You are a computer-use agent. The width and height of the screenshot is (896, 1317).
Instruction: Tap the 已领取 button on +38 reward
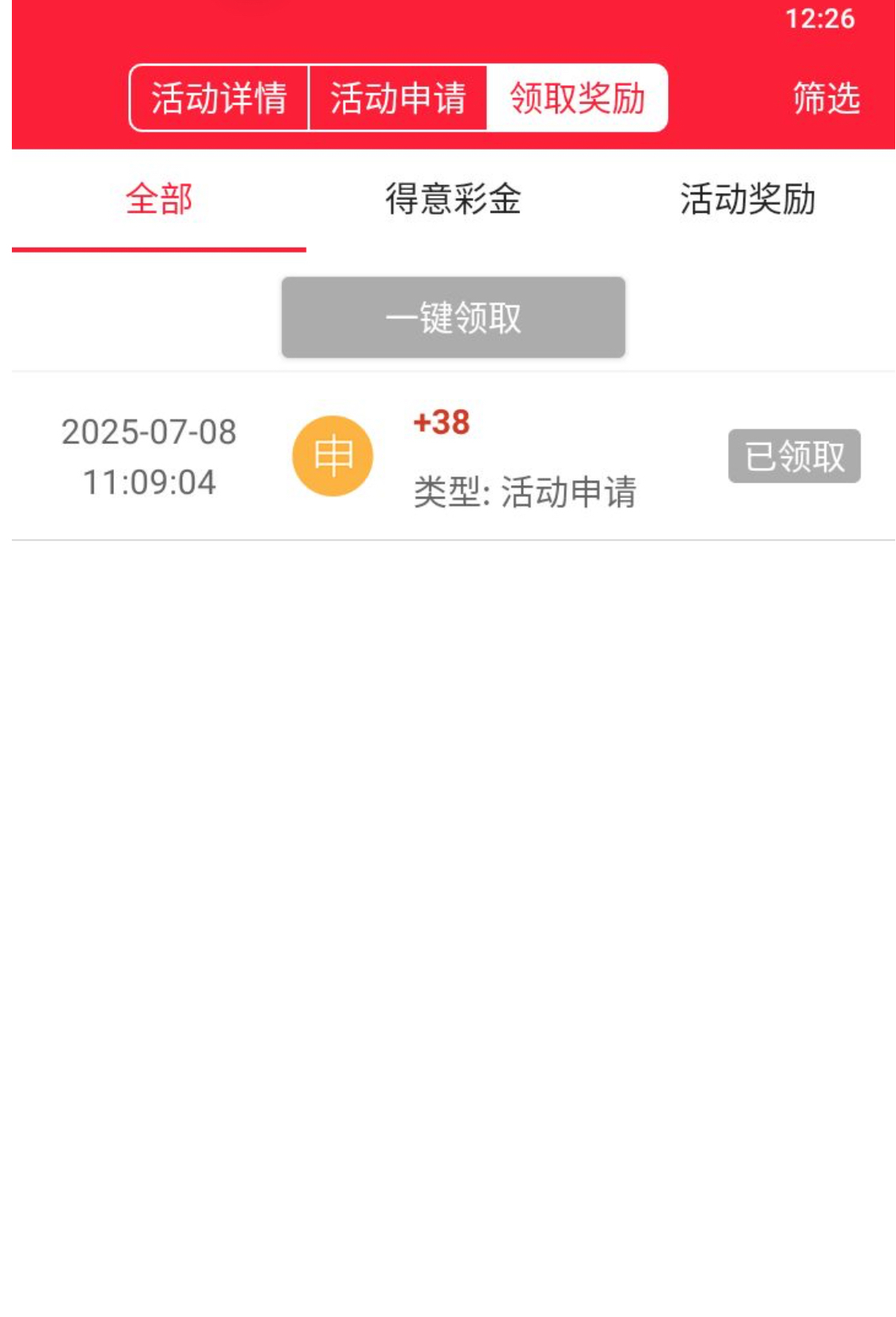pyautogui.click(x=794, y=456)
